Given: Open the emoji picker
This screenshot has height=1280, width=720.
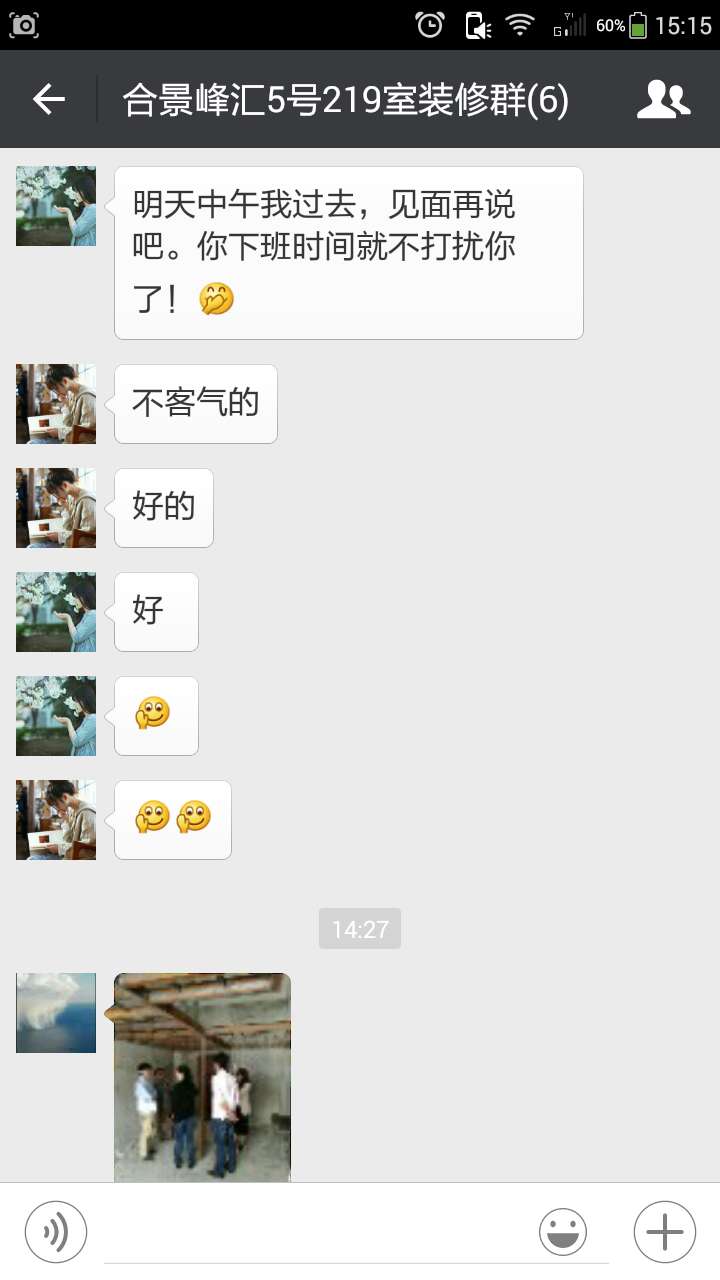Looking at the screenshot, I should [x=563, y=1231].
